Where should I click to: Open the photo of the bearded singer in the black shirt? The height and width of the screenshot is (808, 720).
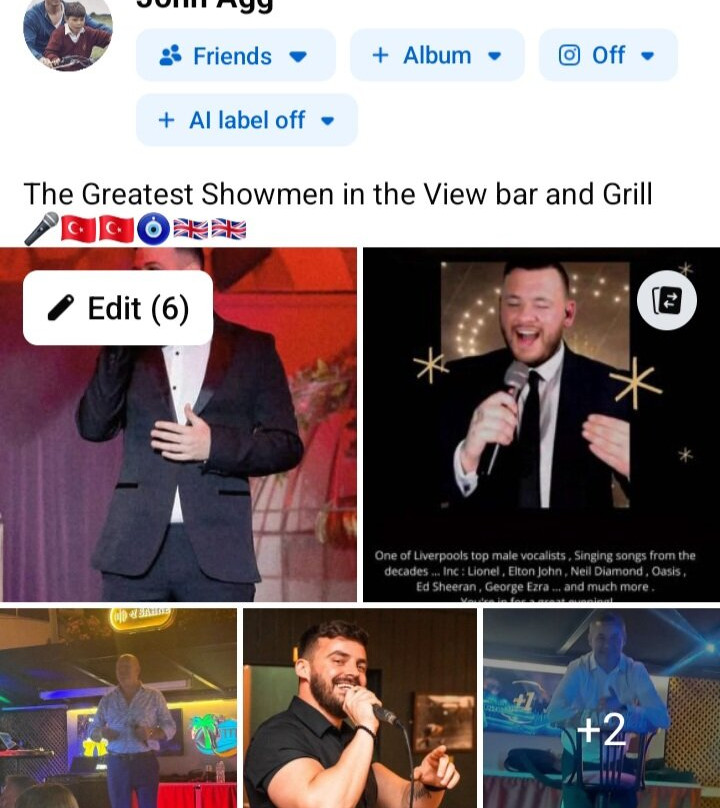coord(360,708)
